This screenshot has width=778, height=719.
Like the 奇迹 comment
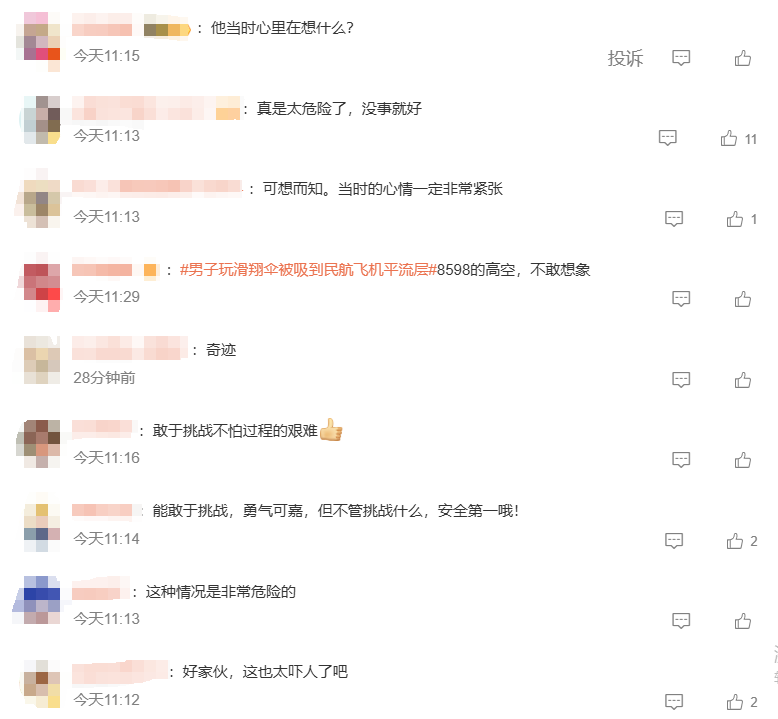tap(743, 380)
